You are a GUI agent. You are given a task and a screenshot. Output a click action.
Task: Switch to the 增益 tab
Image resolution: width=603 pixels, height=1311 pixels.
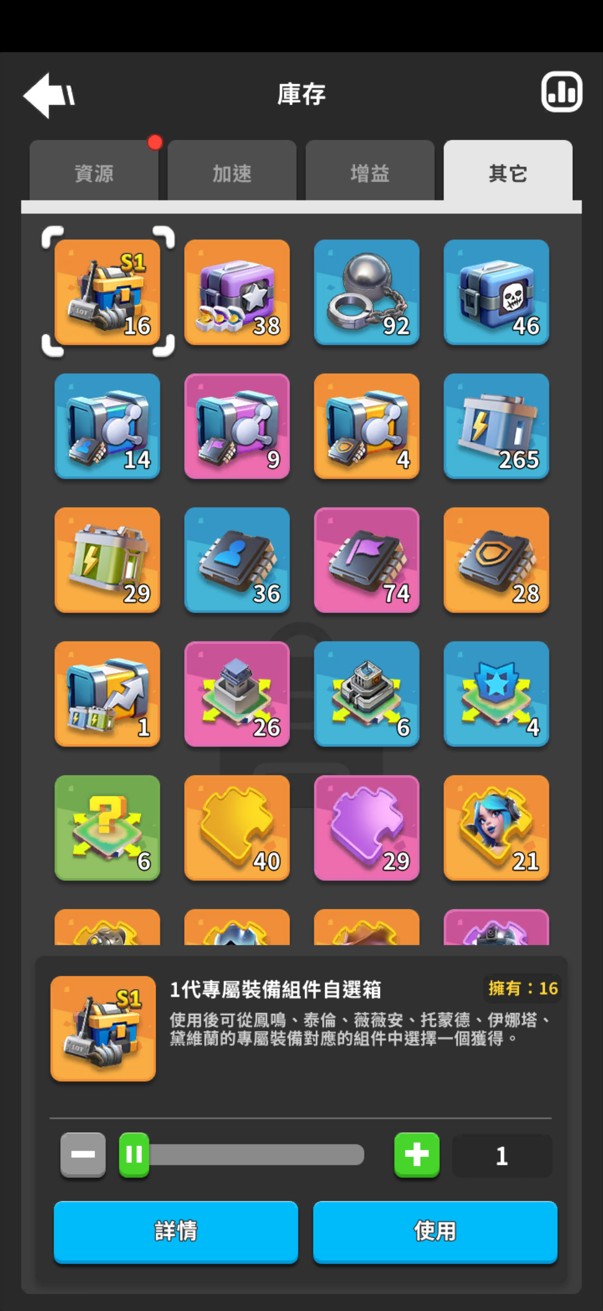(x=370, y=173)
